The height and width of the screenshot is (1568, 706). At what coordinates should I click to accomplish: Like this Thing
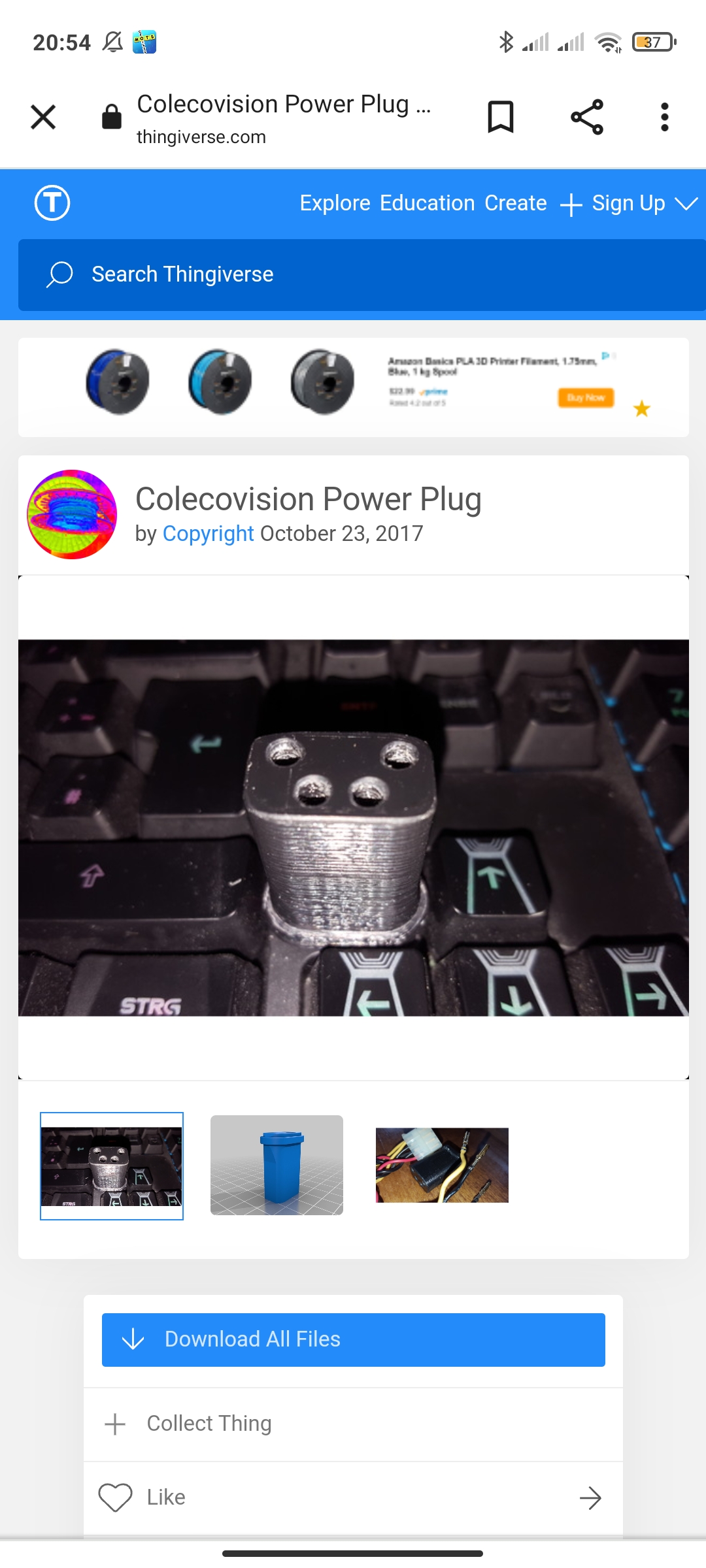tap(166, 1497)
